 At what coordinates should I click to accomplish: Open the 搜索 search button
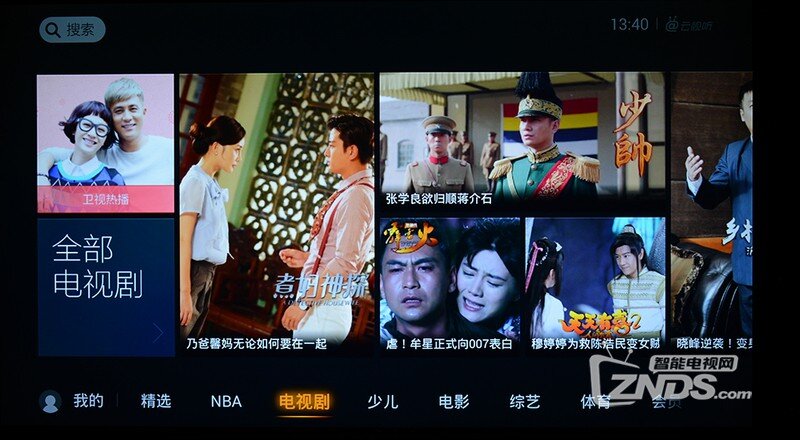pos(72,30)
